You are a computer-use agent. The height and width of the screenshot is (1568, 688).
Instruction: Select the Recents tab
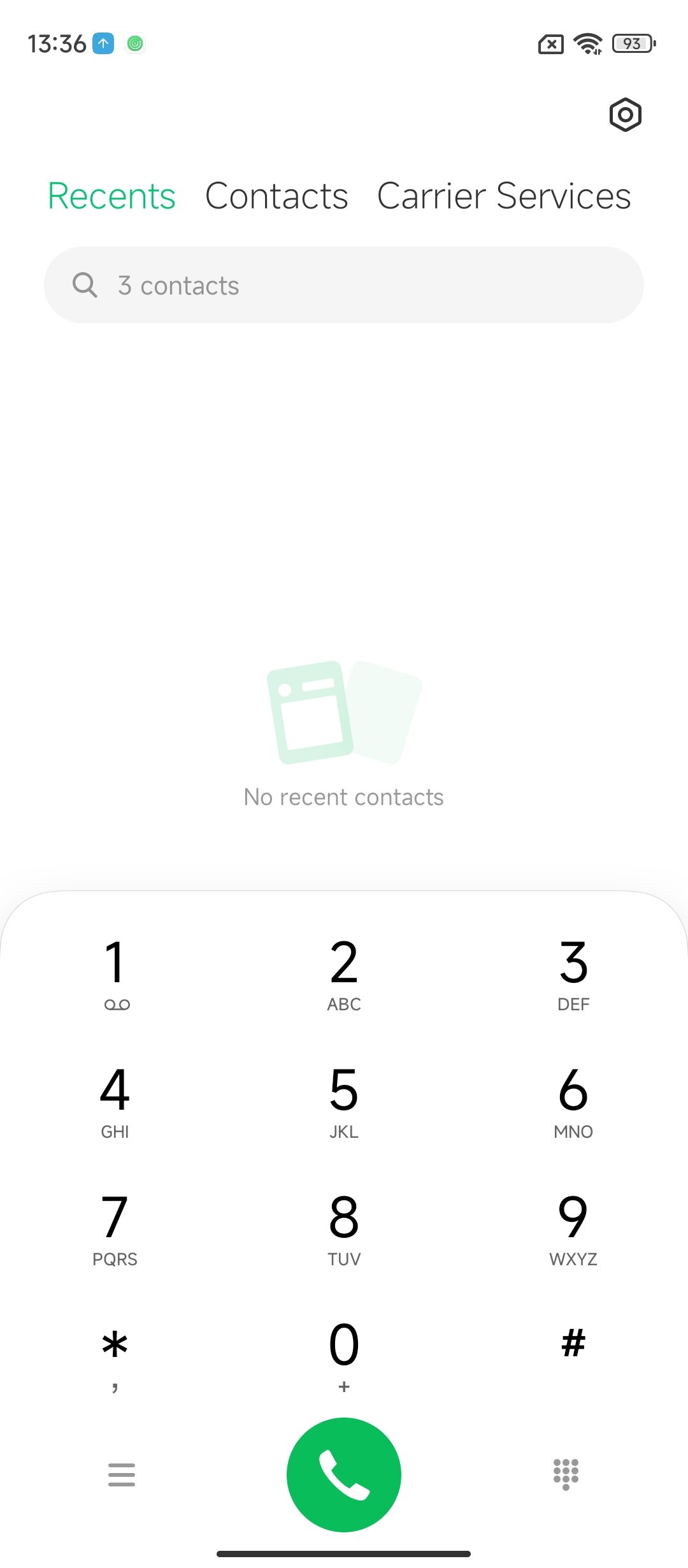(x=111, y=196)
